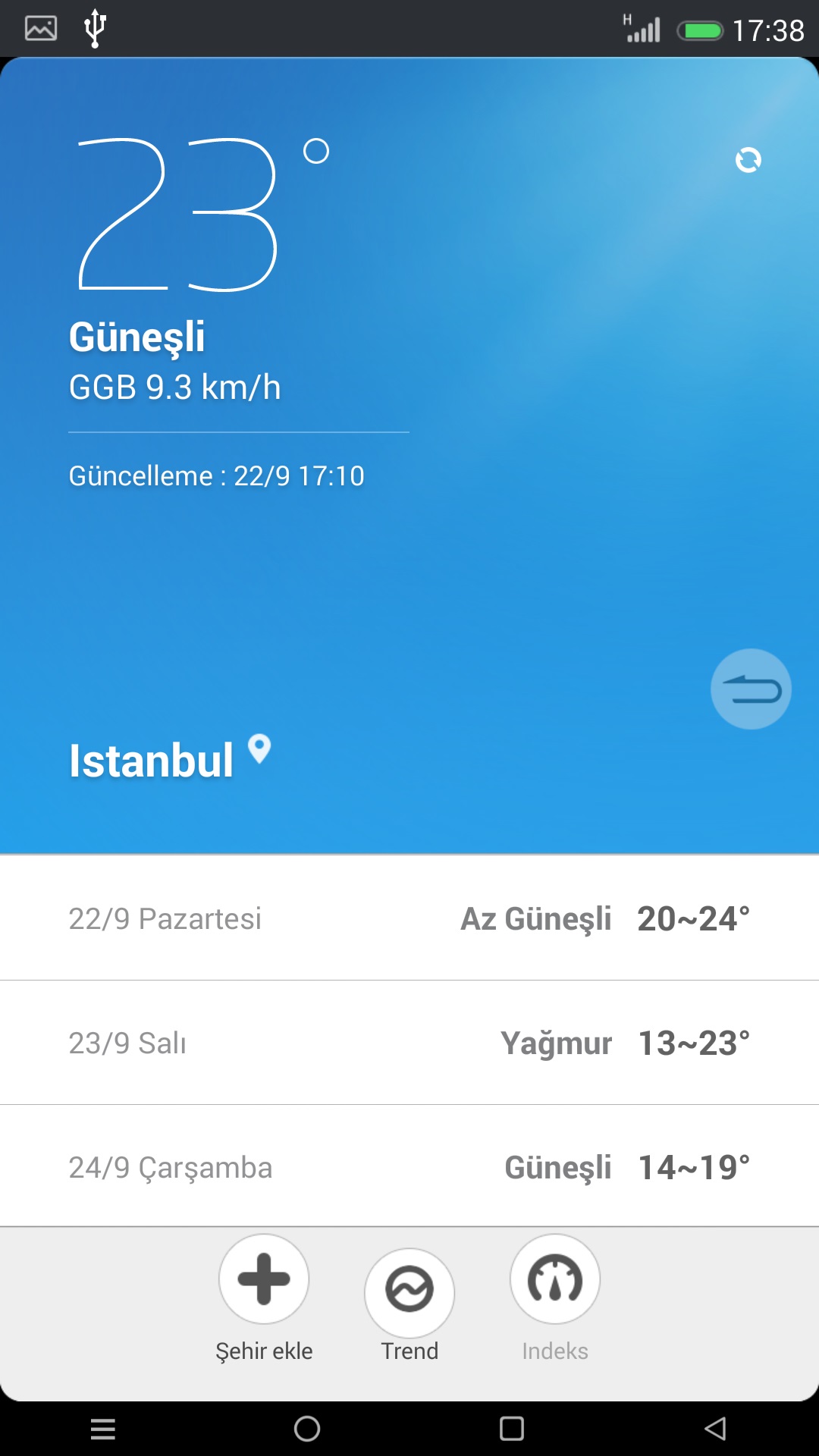Open forecast for 22/9 Pazartesi
Image resolution: width=819 pixels, height=1456 pixels.
click(409, 918)
